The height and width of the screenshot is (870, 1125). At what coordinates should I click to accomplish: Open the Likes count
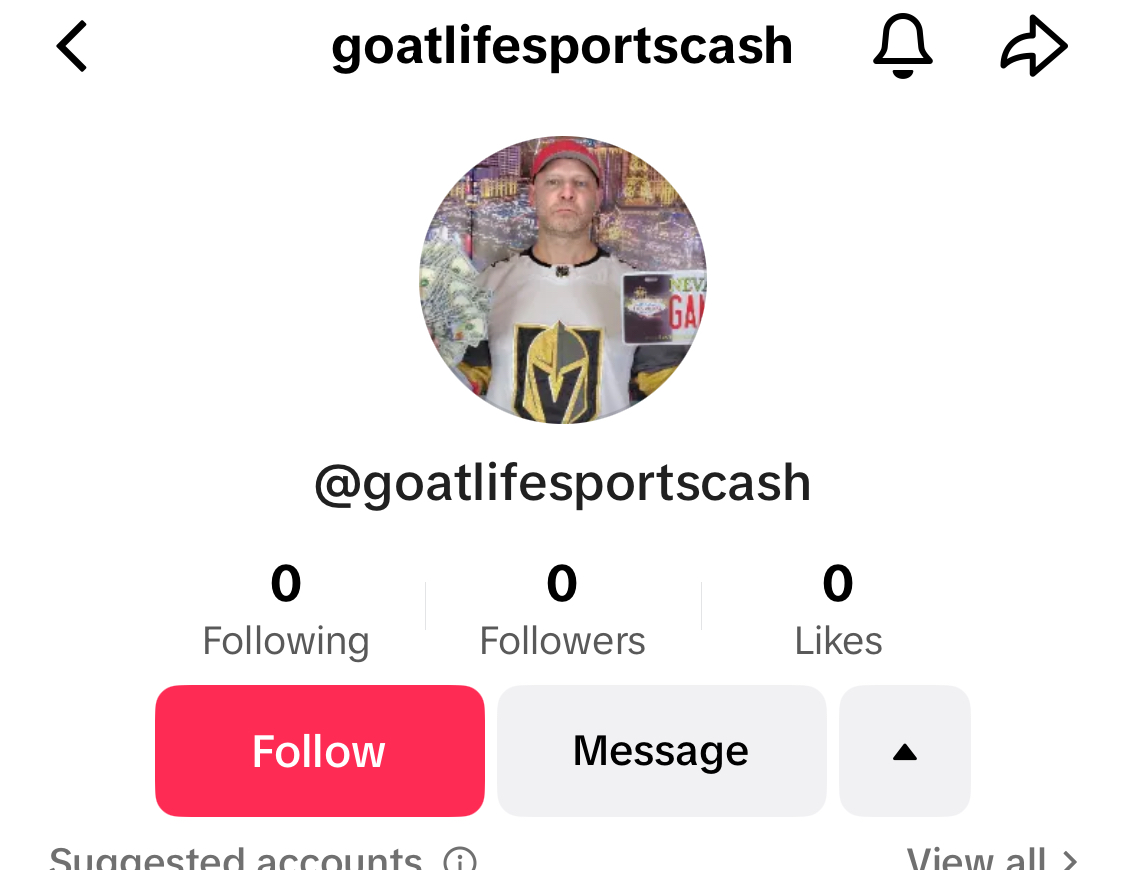838,610
